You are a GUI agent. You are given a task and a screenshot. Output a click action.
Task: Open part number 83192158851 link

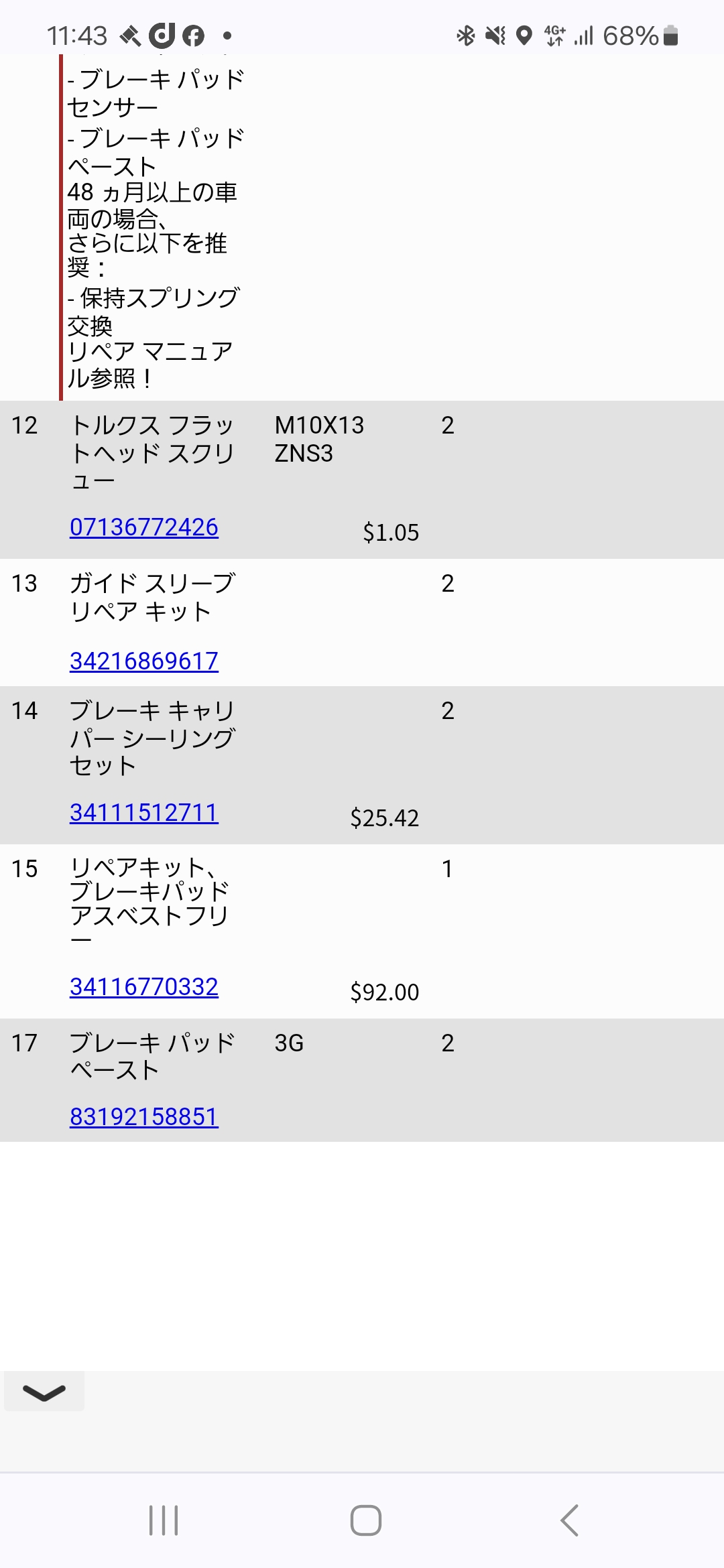coord(144,1117)
